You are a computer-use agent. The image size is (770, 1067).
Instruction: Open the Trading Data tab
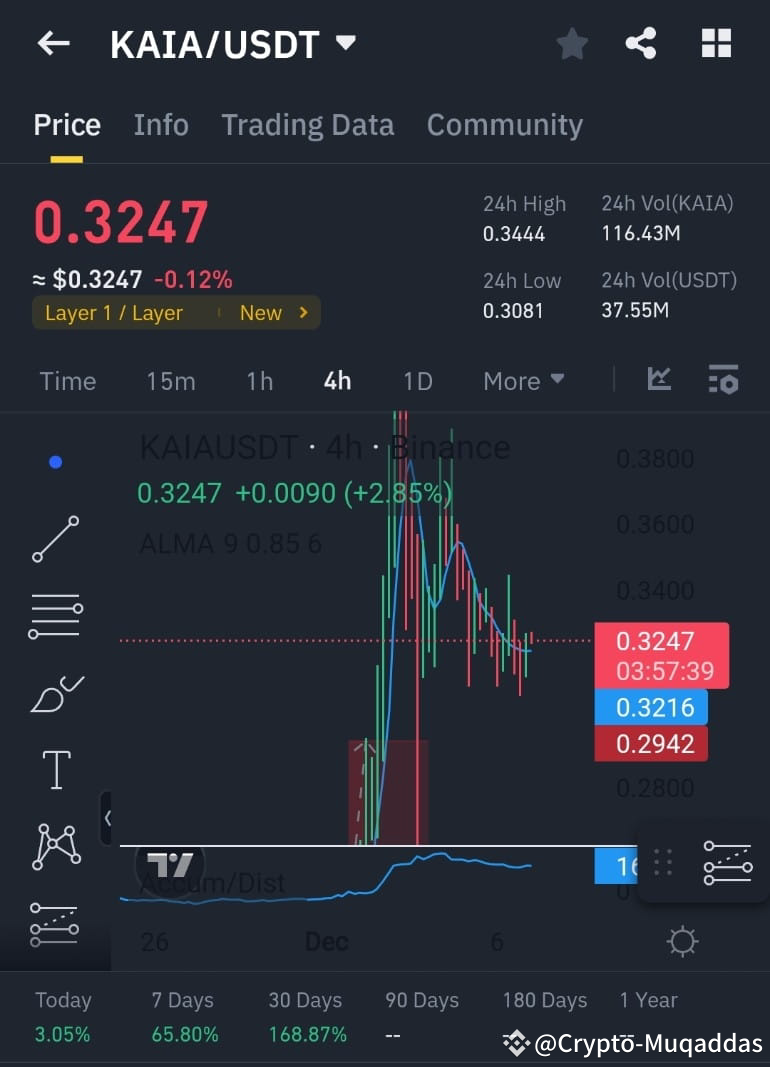[x=307, y=124]
